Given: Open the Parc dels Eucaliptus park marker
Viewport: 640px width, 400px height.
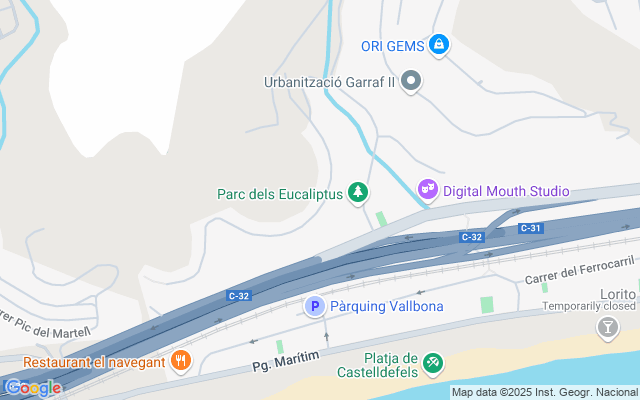Looking at the screenshot, I should (x=357, y=193).
